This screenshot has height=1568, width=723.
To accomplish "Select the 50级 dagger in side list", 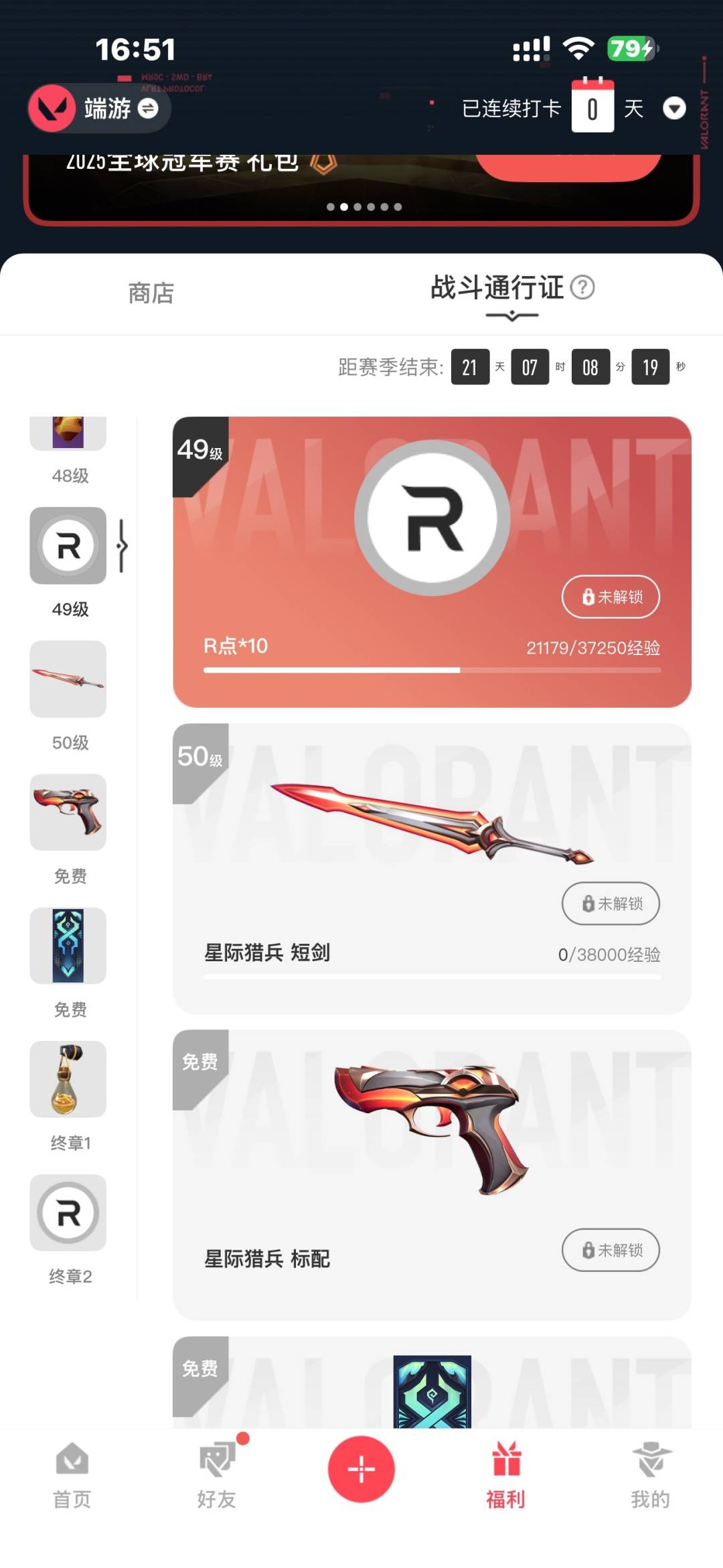I will click(x=68, y=679).
